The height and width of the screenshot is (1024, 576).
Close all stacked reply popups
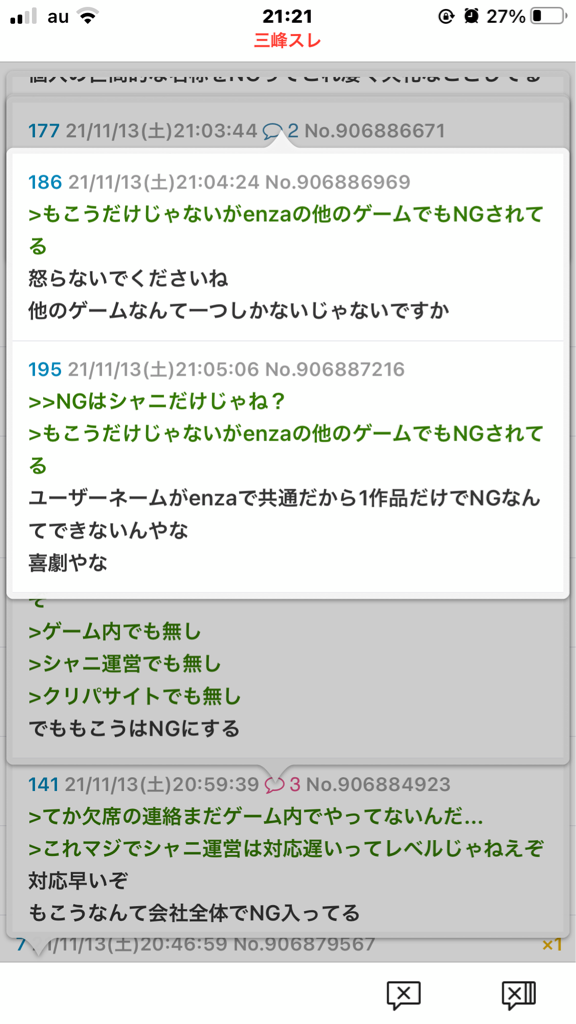519,995
